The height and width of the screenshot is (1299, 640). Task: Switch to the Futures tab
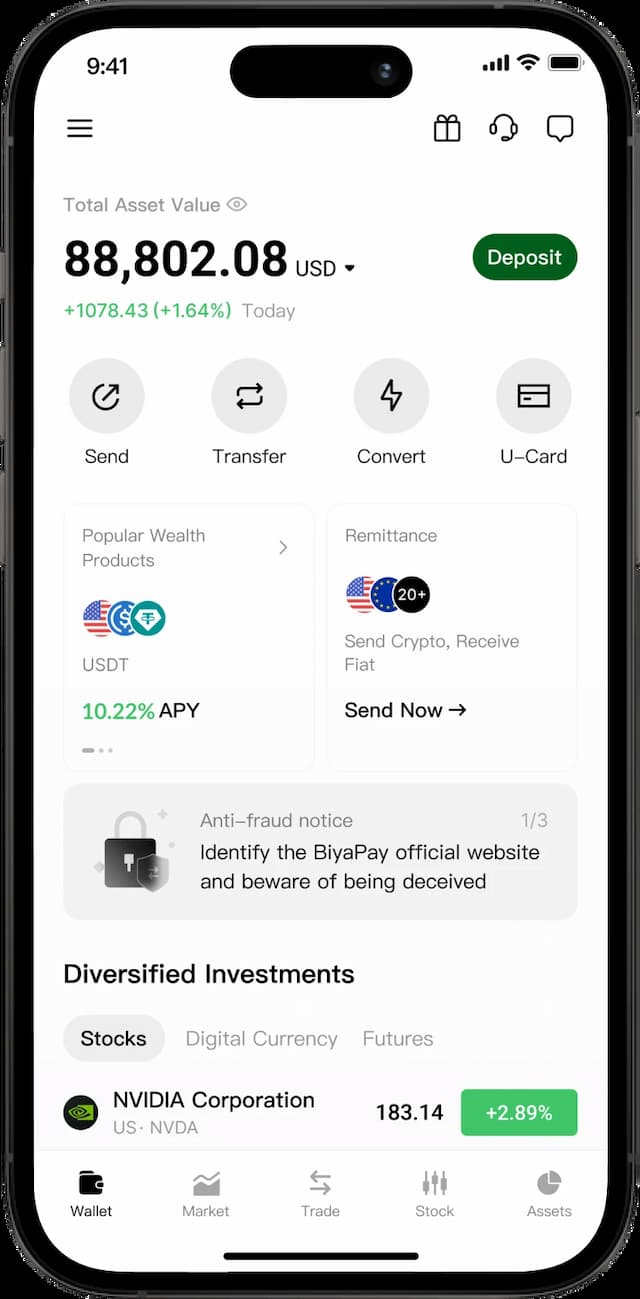(398, 1039)
